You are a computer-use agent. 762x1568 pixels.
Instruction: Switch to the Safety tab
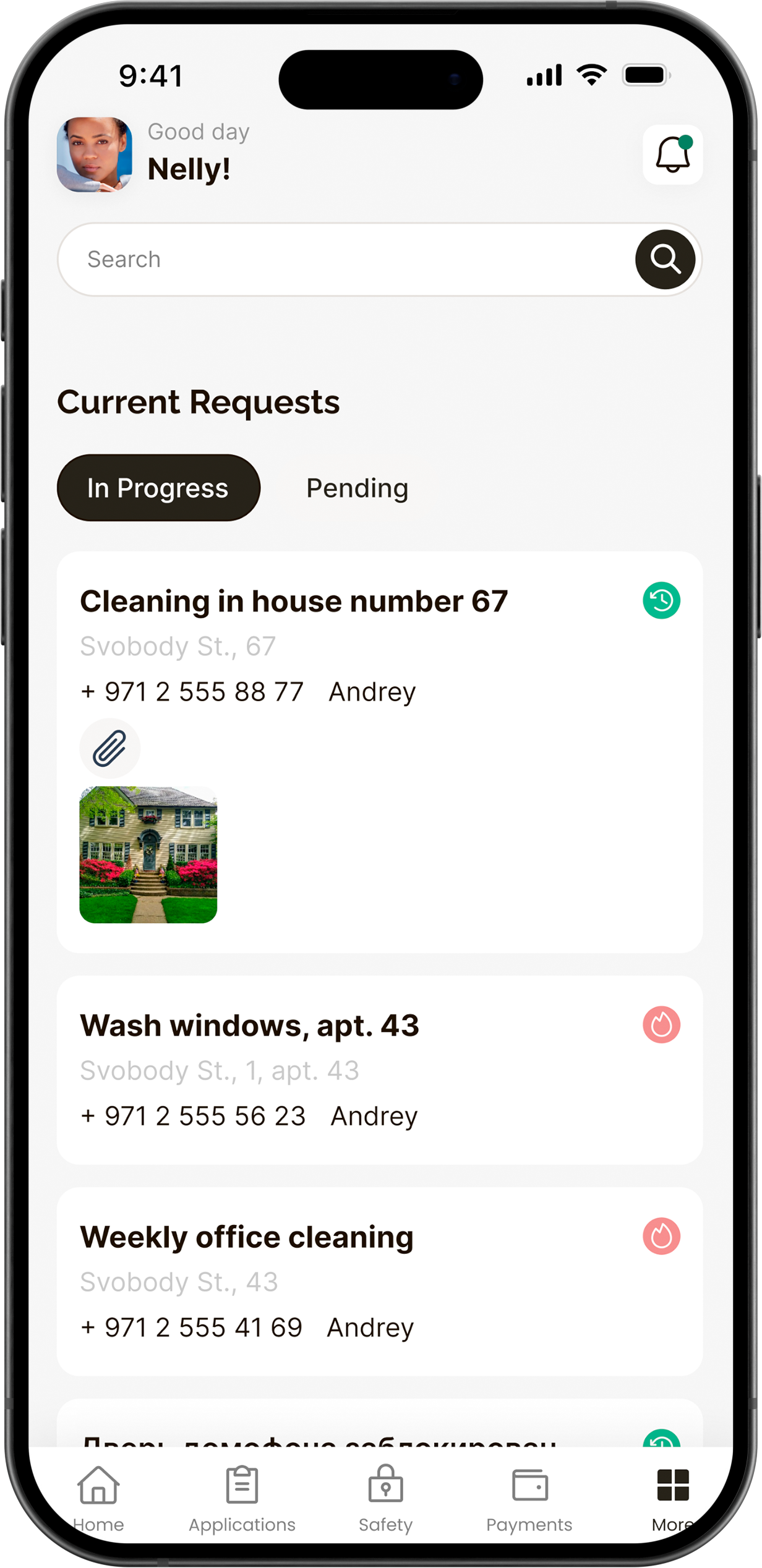pyautogui.click(x=385, y=1498)
